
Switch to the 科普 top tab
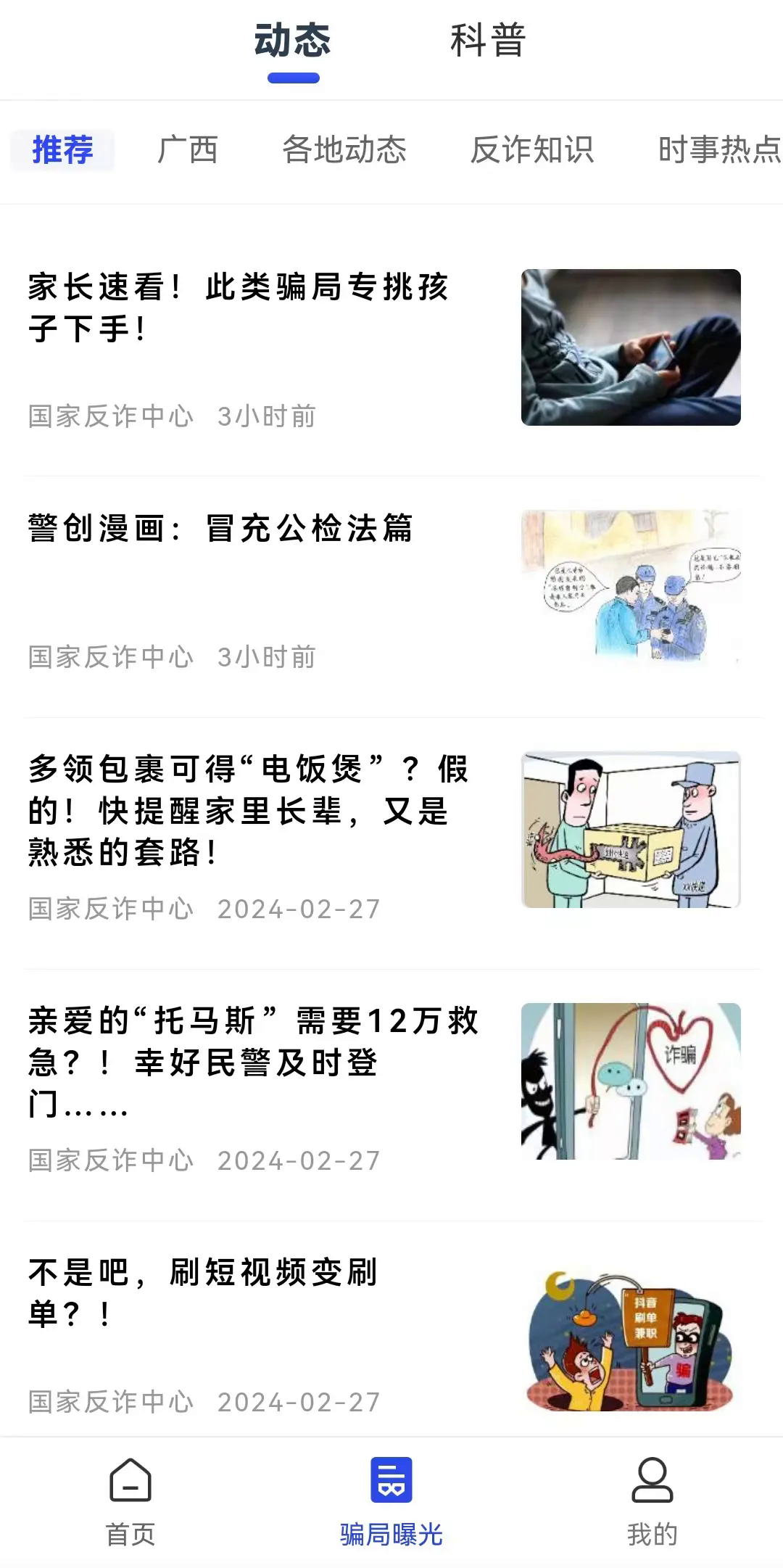point(487,41)
